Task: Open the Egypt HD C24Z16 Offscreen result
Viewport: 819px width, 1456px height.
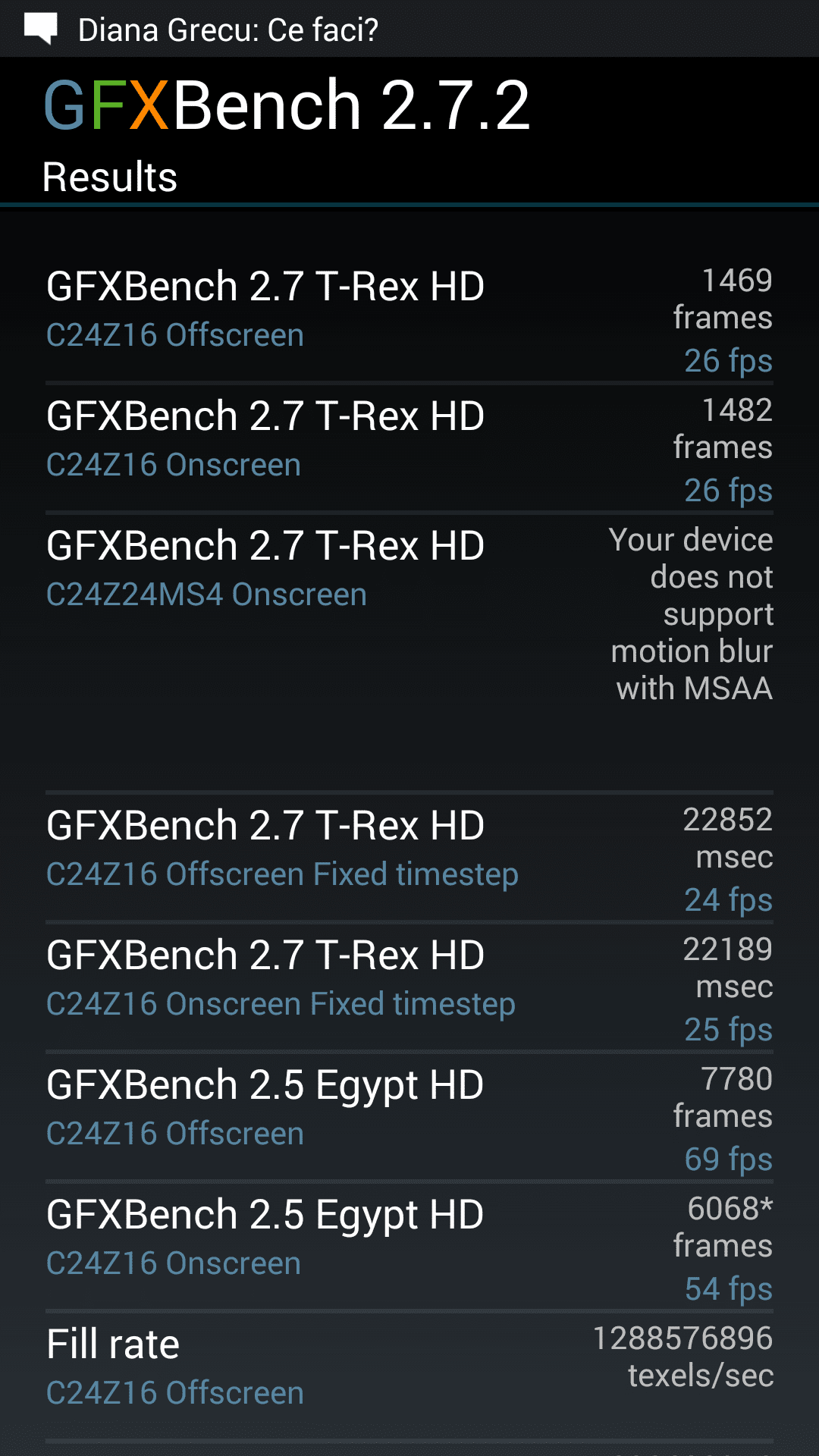Action: pyautogui.click(x=409, y=1117)
